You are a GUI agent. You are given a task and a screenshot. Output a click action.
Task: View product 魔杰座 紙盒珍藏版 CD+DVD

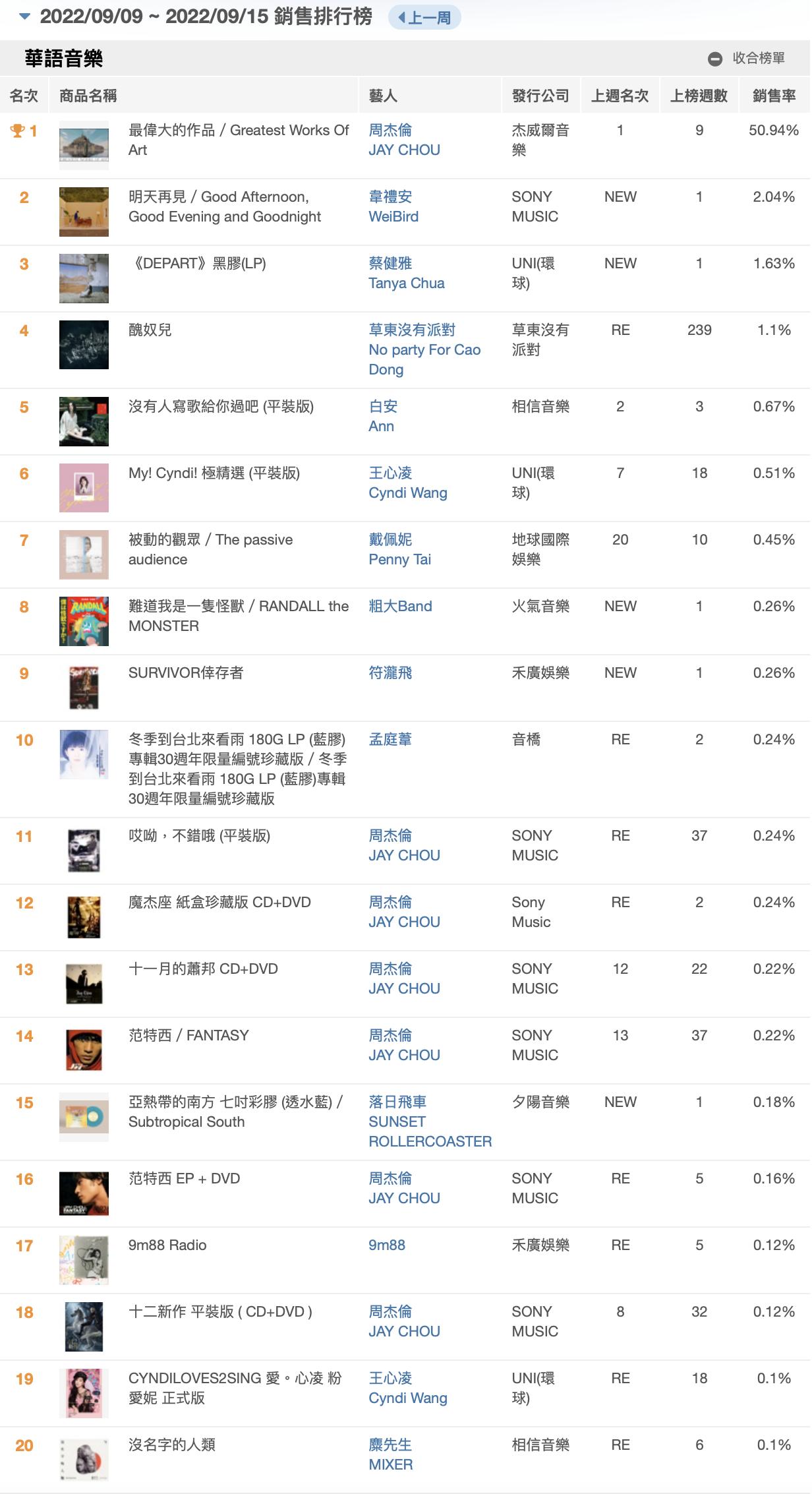(219, 902)
